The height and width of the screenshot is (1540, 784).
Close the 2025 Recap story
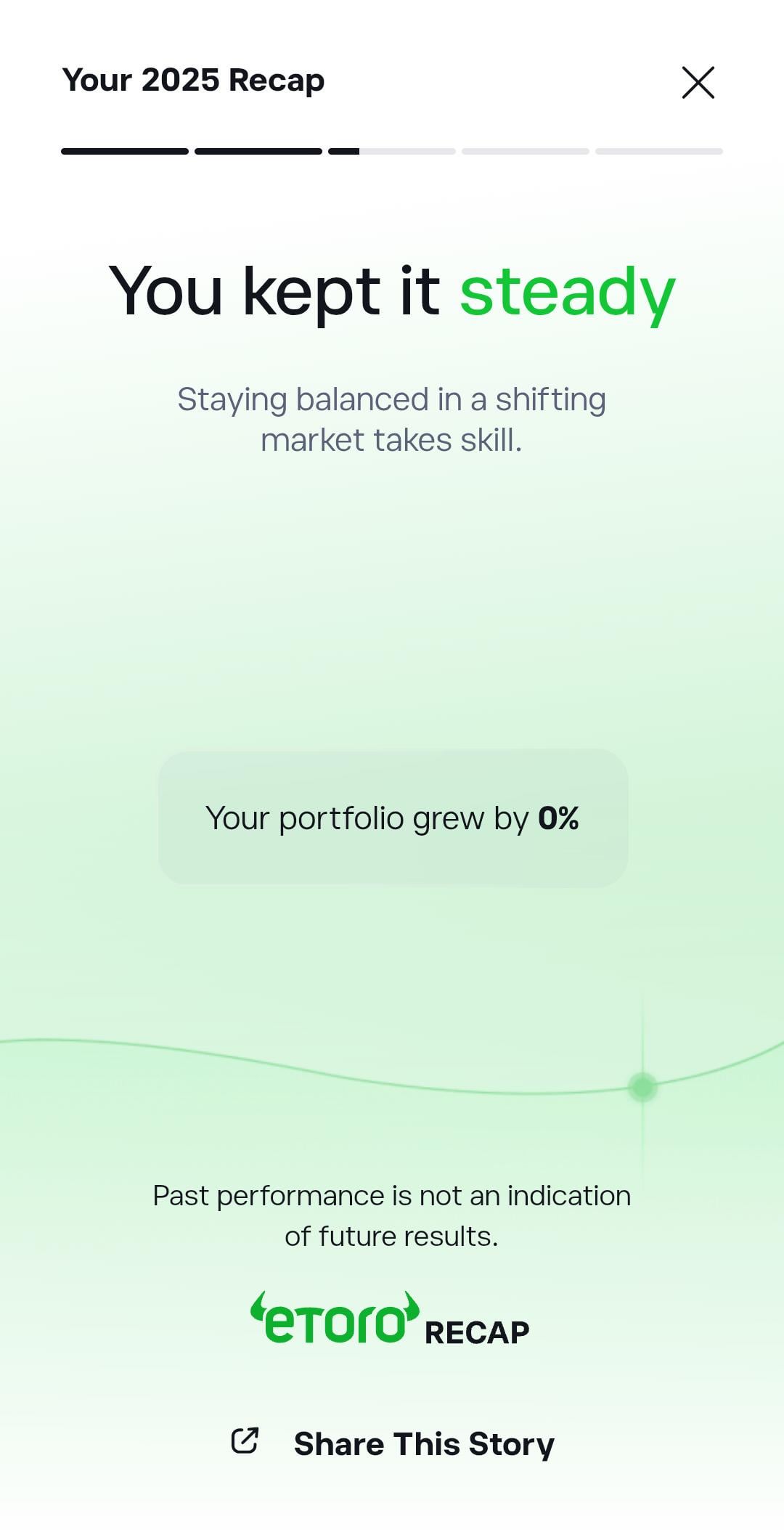click(698, 82)
